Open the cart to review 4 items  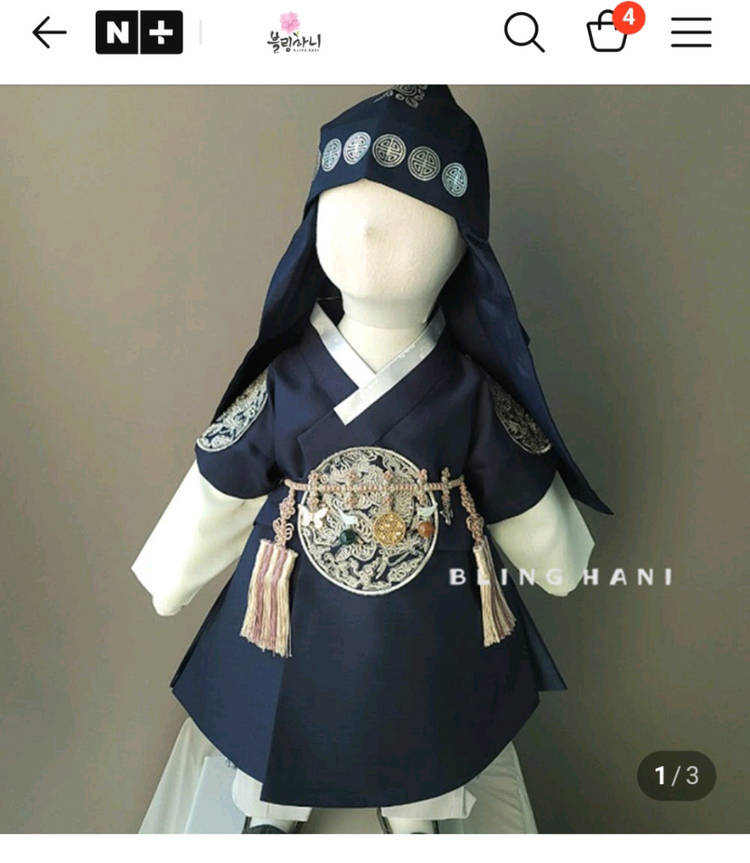[608, 38]
